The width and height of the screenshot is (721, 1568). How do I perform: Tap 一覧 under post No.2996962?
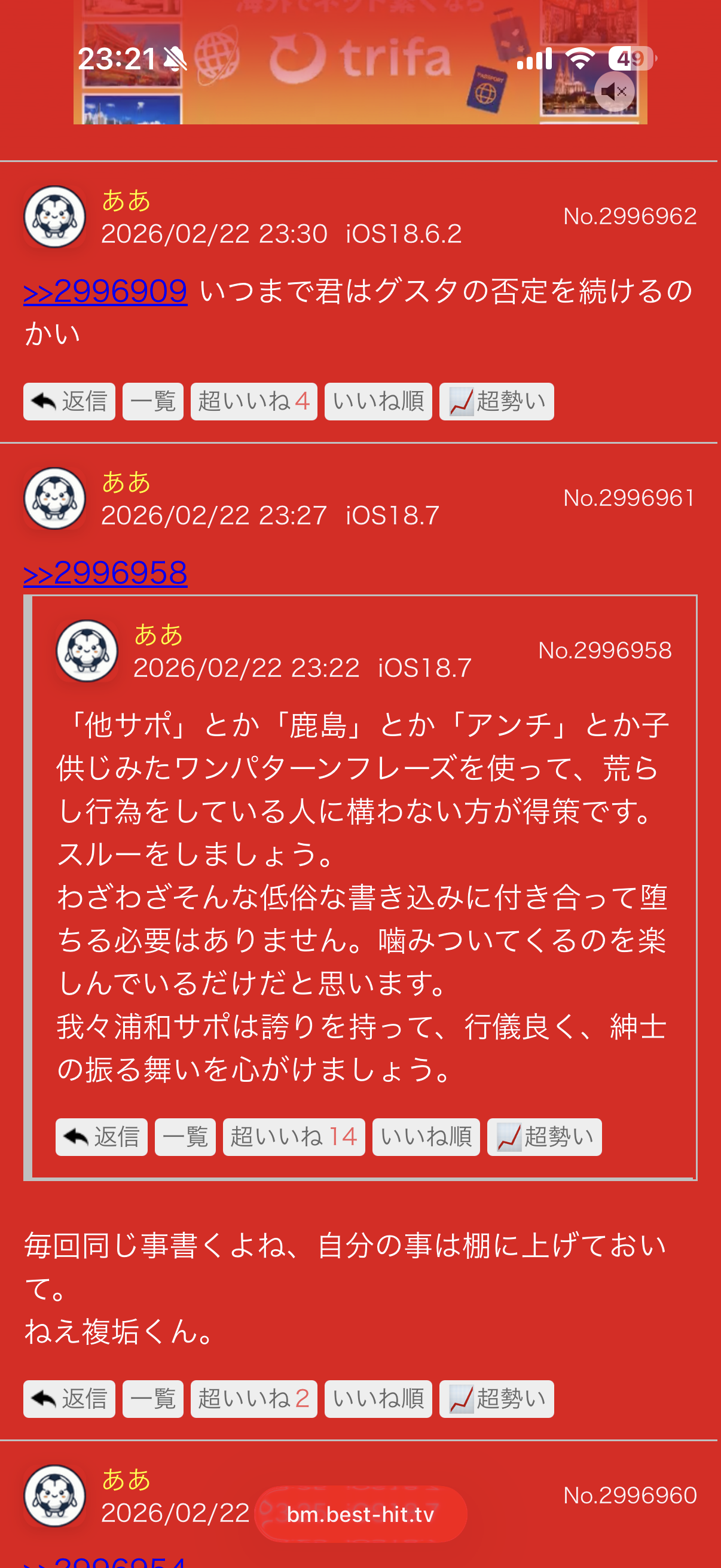click(152, 402)
